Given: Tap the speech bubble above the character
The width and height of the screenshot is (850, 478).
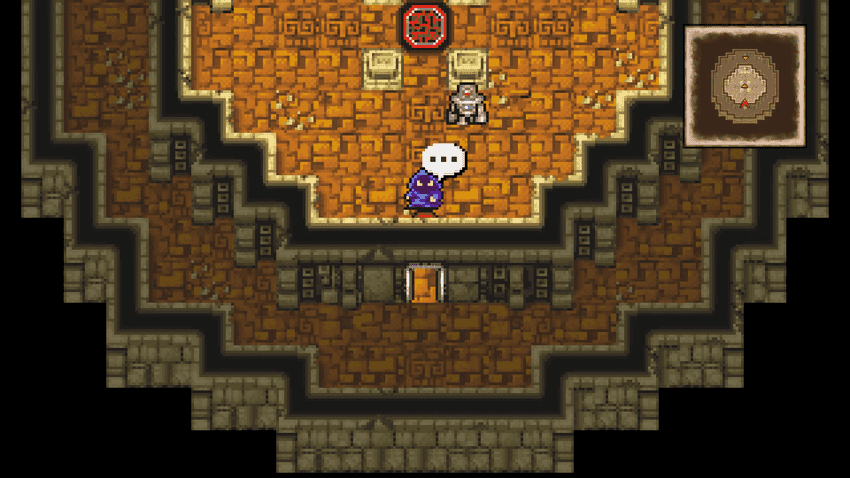Looking at the screenshot, I should click(x=444, y=158).
